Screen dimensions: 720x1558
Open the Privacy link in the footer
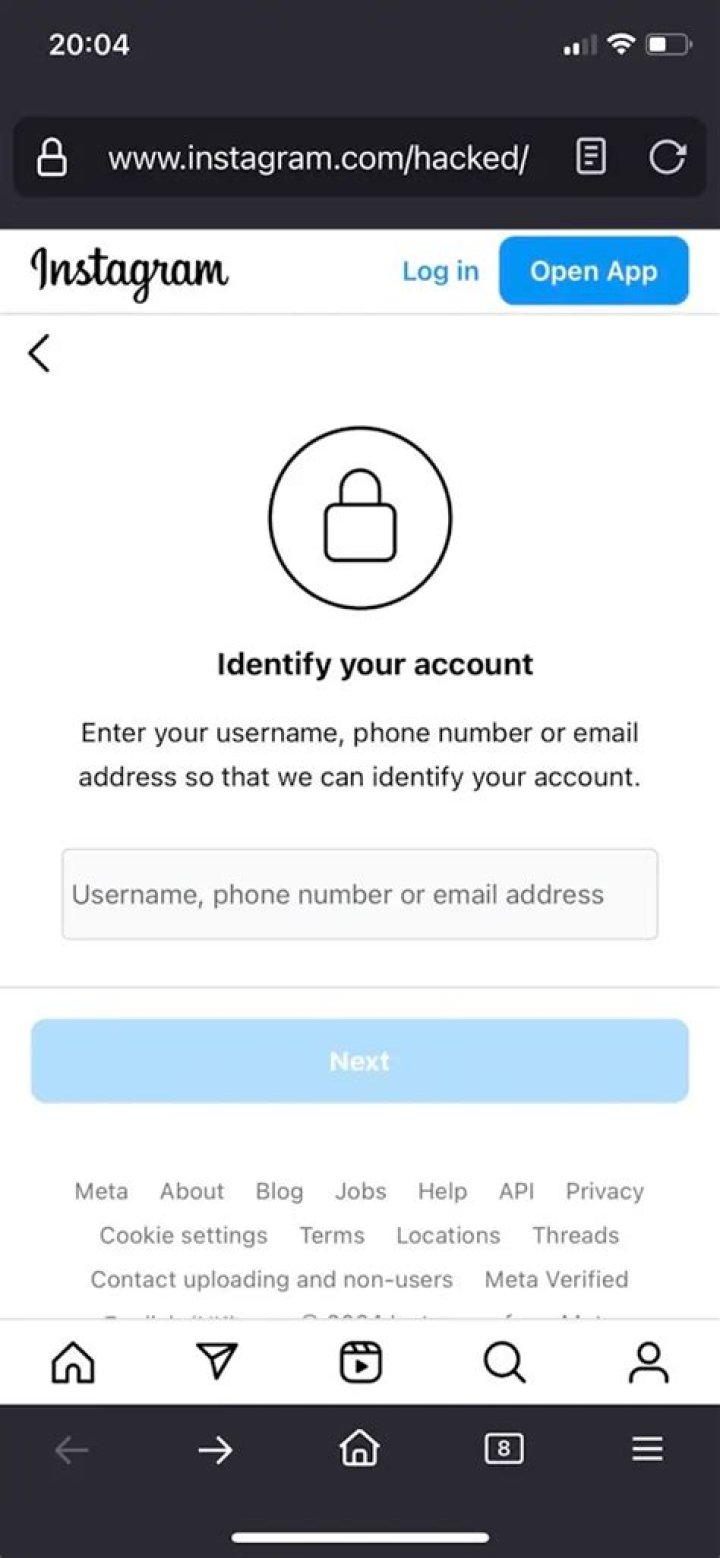(604, 1191)
